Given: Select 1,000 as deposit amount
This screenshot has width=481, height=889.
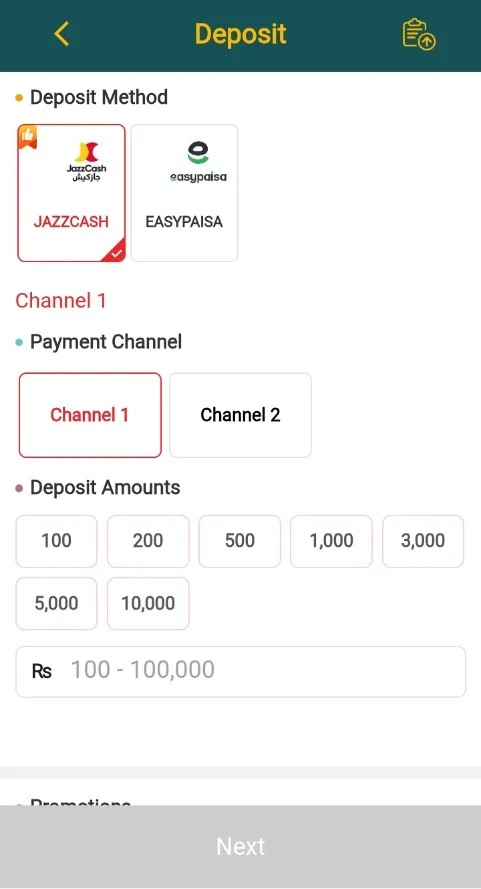Looking at the screenshot, I should point(331,541).
